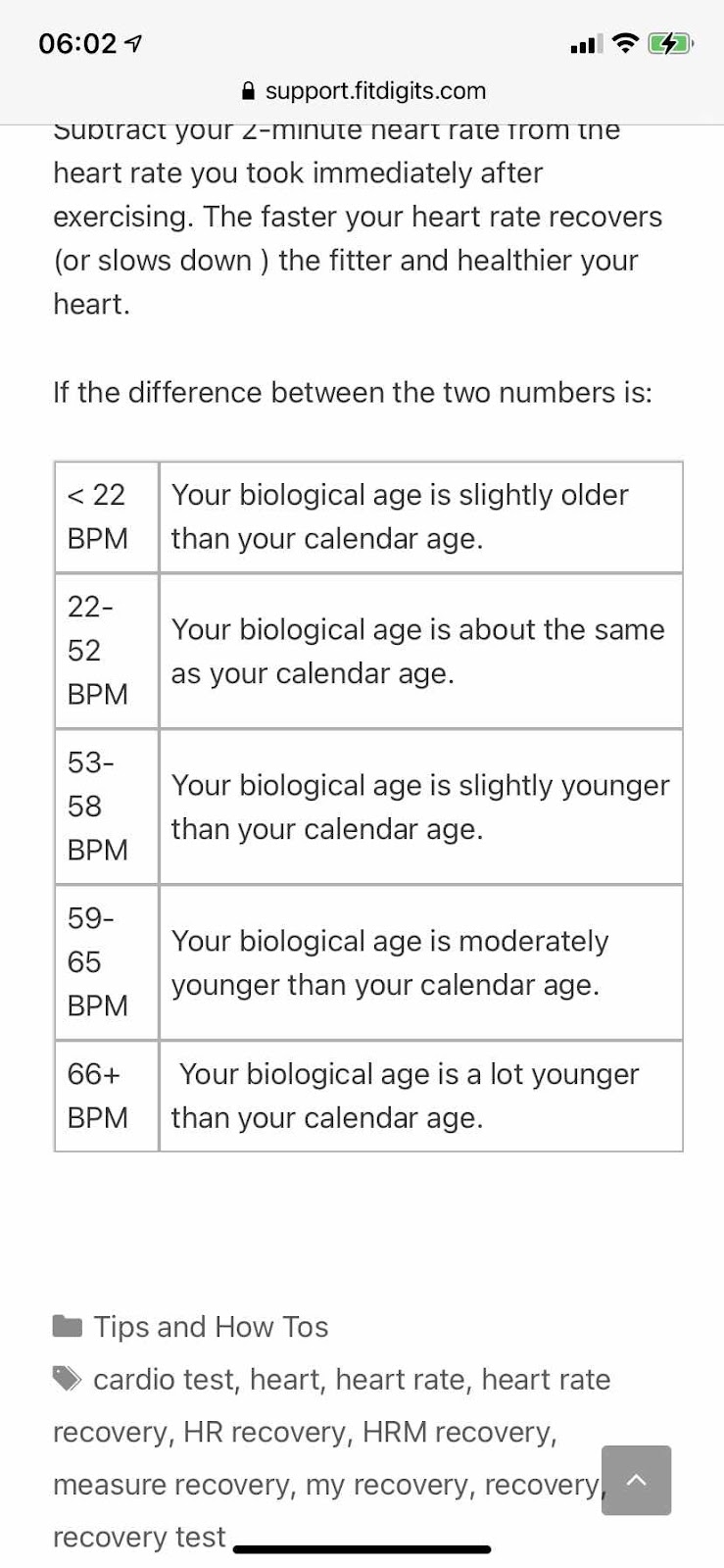Open the my recovery tag
The image size is (724, 1568).
tap(387, 1486)
